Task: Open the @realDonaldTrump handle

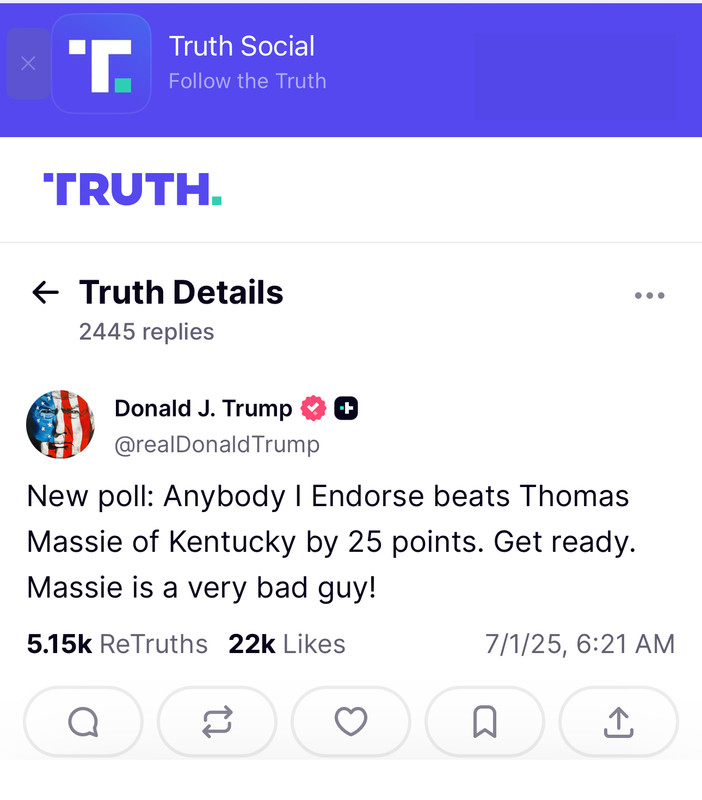Action: coord(217,444)
